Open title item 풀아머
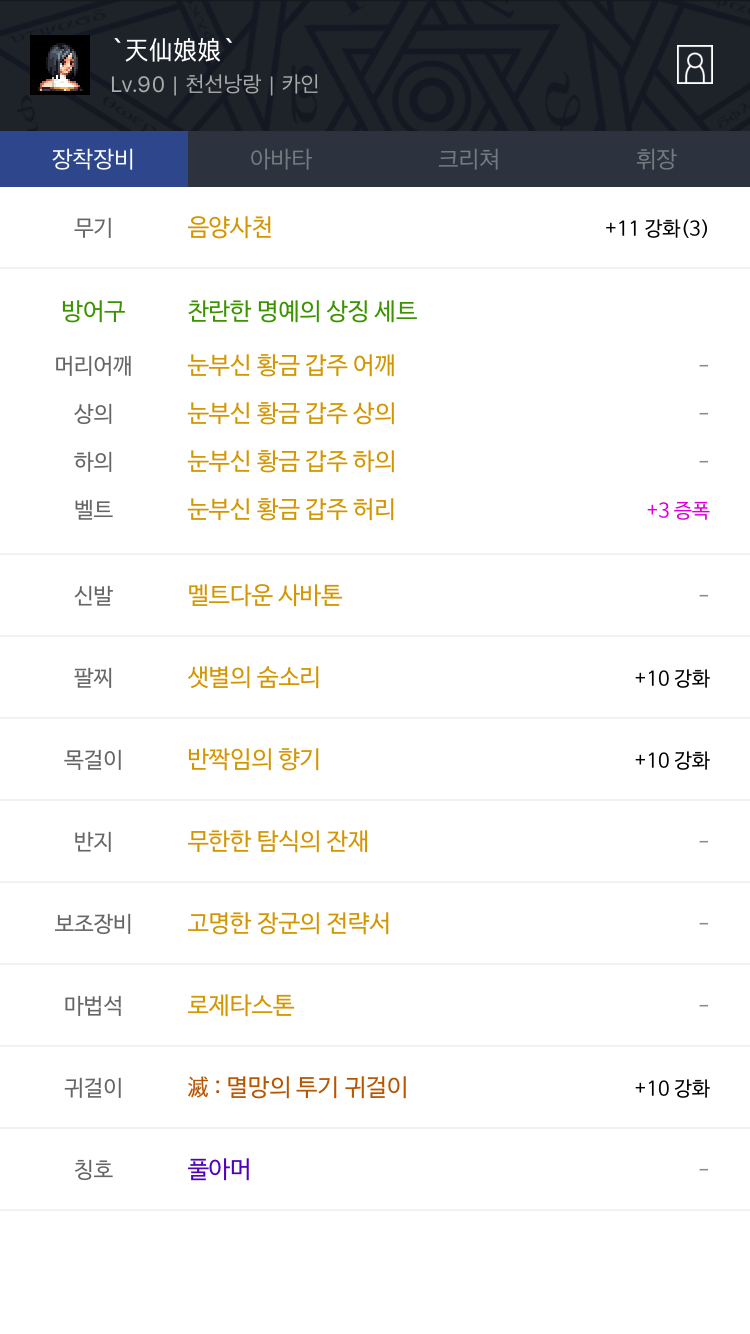The height and width of the screenshot is (1334, 750). (219, 1170)
